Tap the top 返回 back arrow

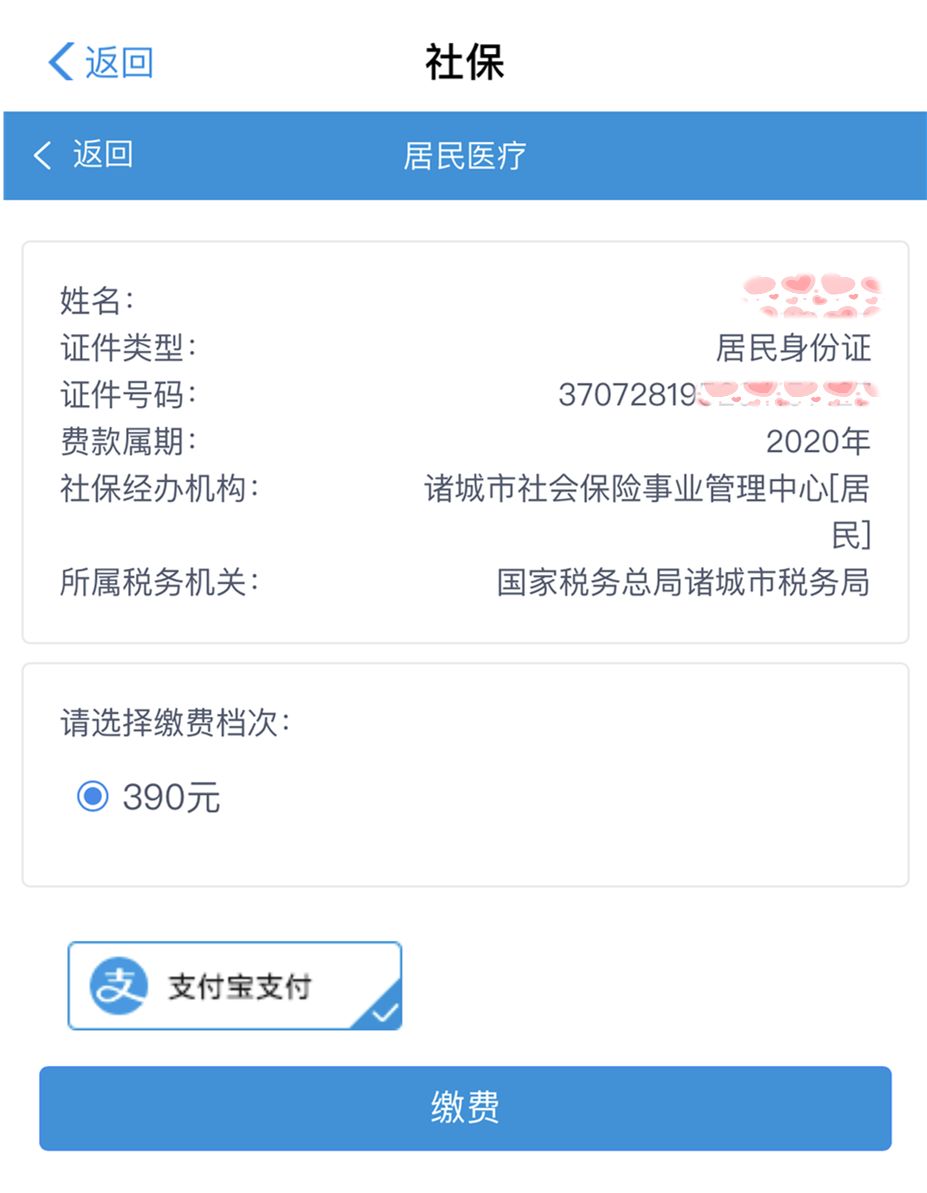coord(98,62)
